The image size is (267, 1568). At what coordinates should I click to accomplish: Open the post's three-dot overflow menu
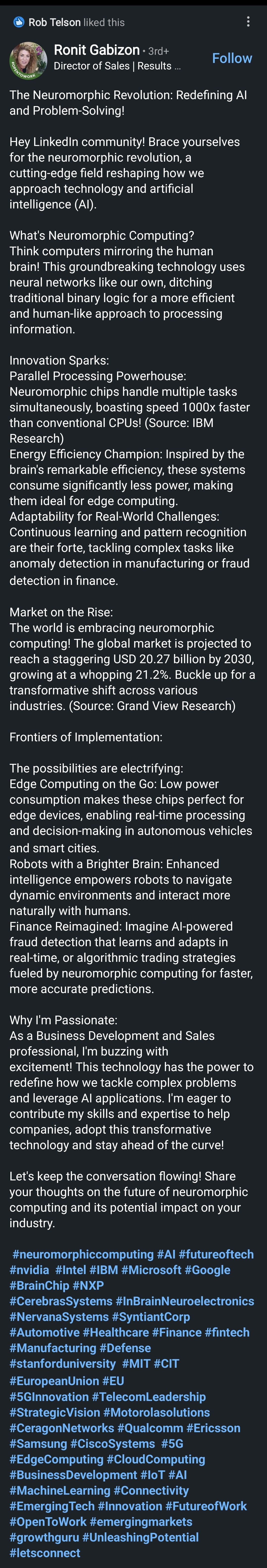pos(248,22)
